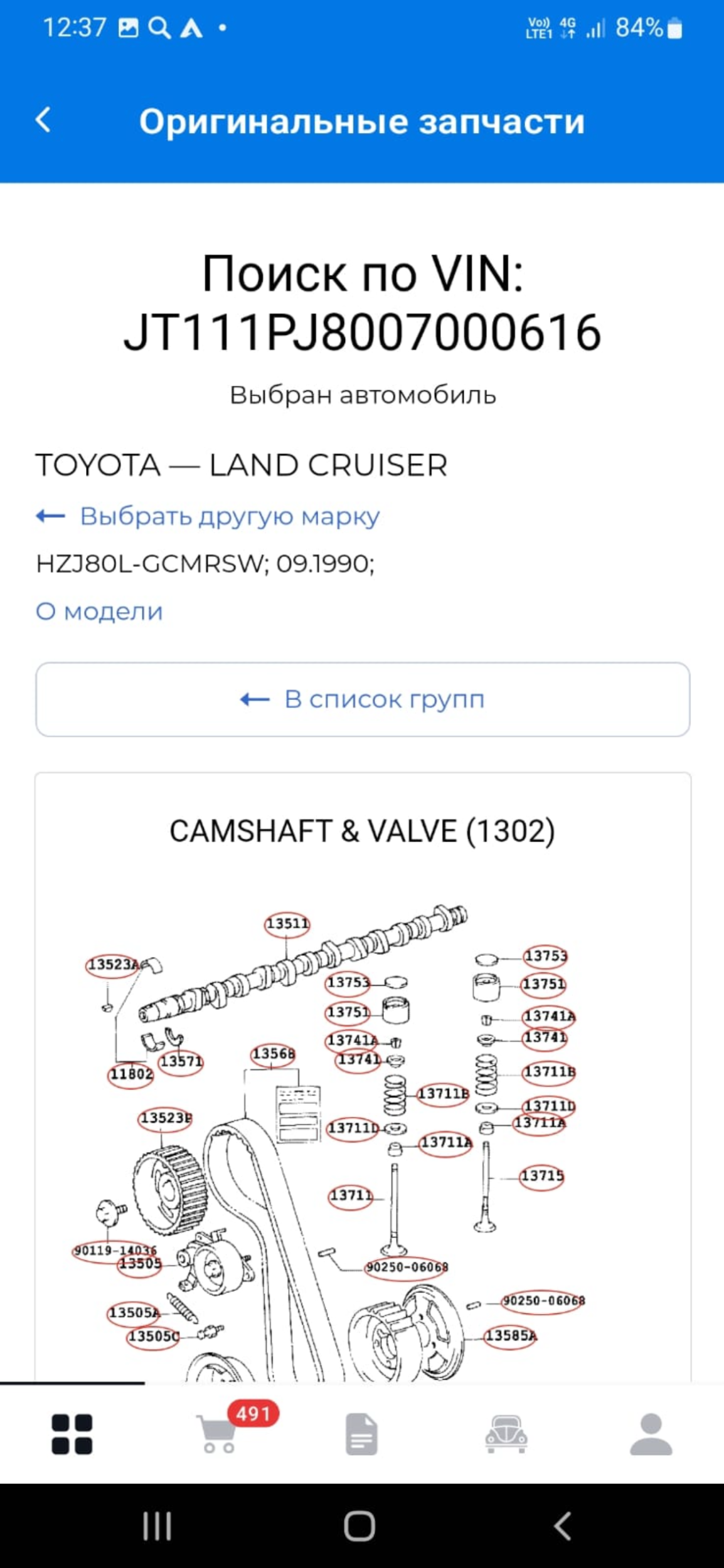This screenshot has width=724, height=1568.
Task: Select part 13585A pulley label
Action: tap(511, 1336)
